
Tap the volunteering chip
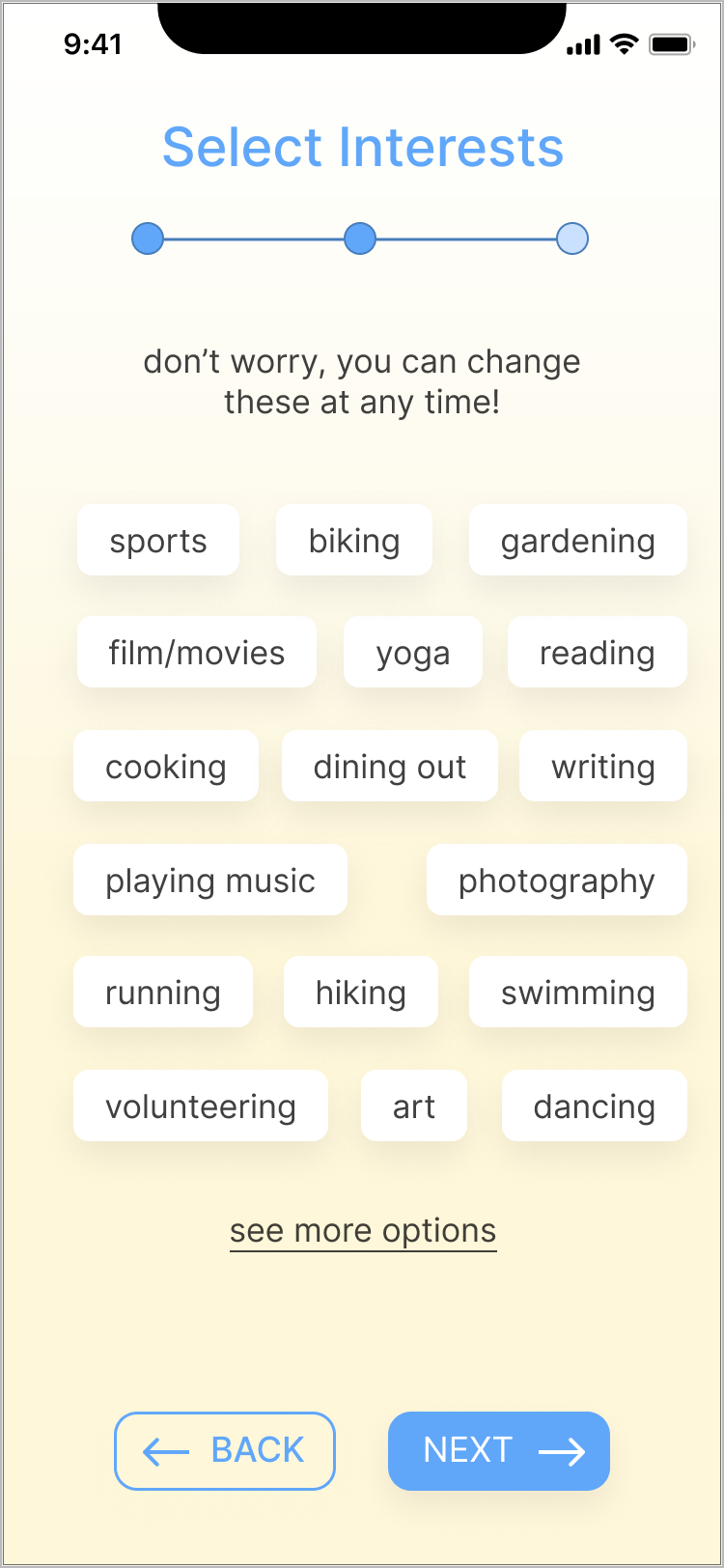pyautogui.click(x=201, y=1106)
